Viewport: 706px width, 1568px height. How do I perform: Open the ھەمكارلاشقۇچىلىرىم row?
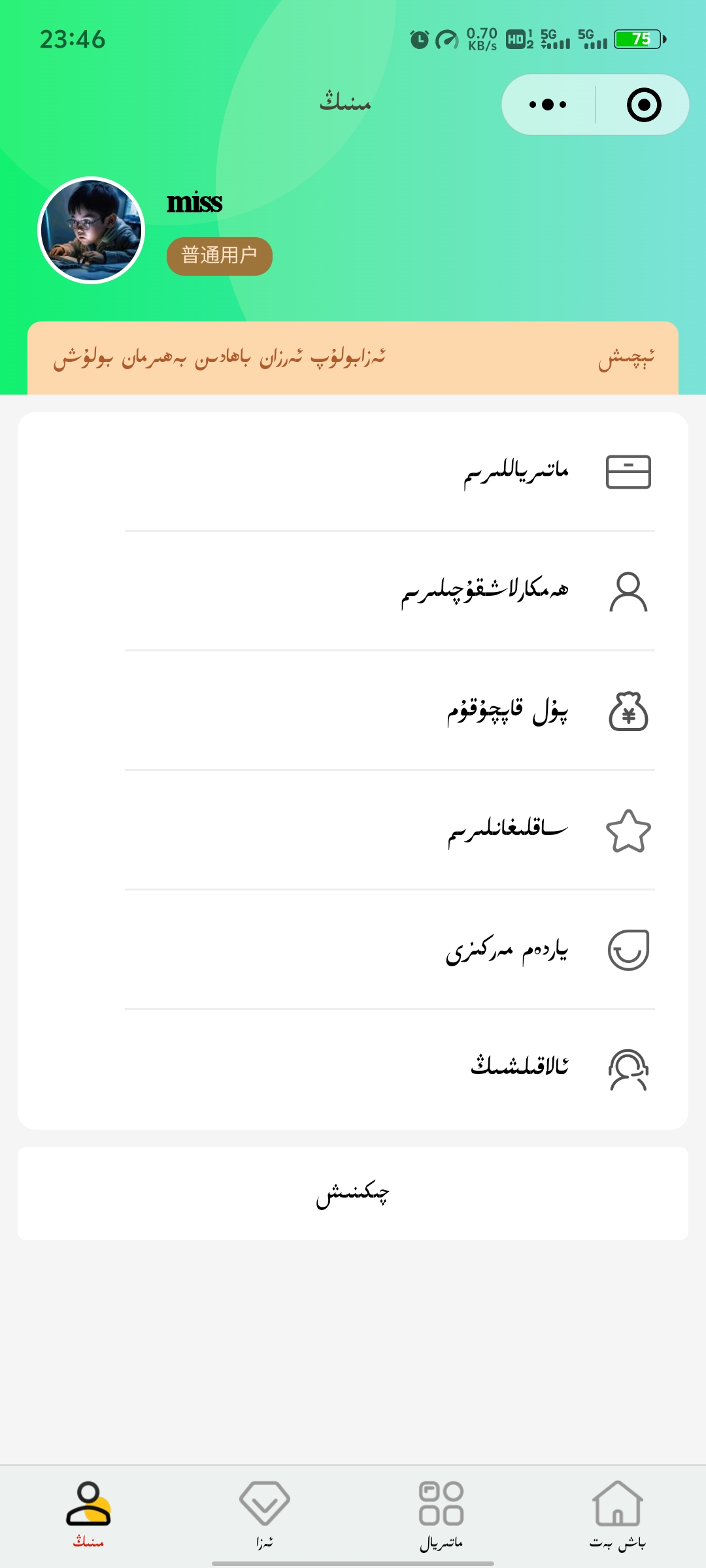pyautogui.click(x=485, y=591)
